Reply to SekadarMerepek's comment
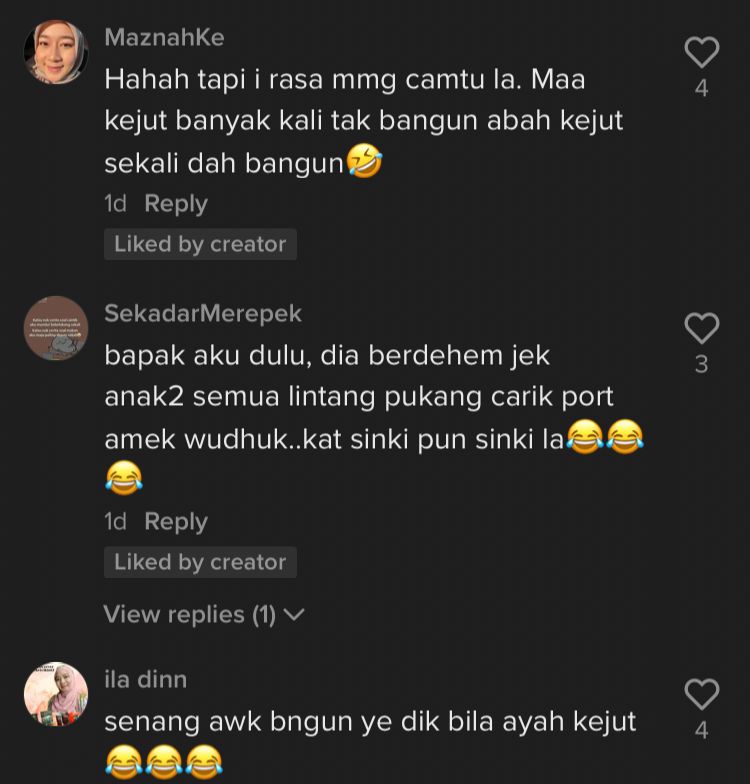This screenshot has height=784, width=750. (176, 521)
